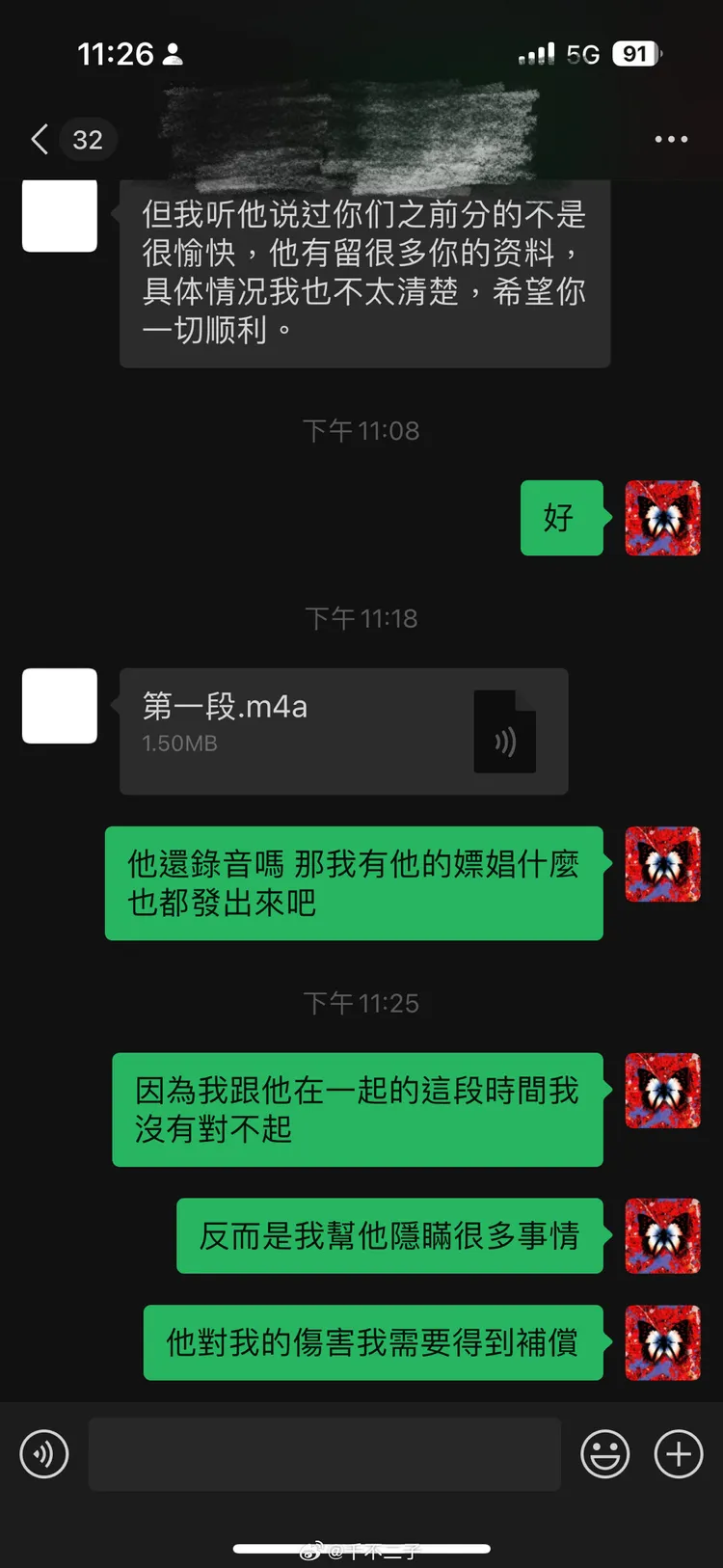Tap the audio waveform icon on 第一段.m4a file
Screen dimensions: 723x1568
pos(506,738)
